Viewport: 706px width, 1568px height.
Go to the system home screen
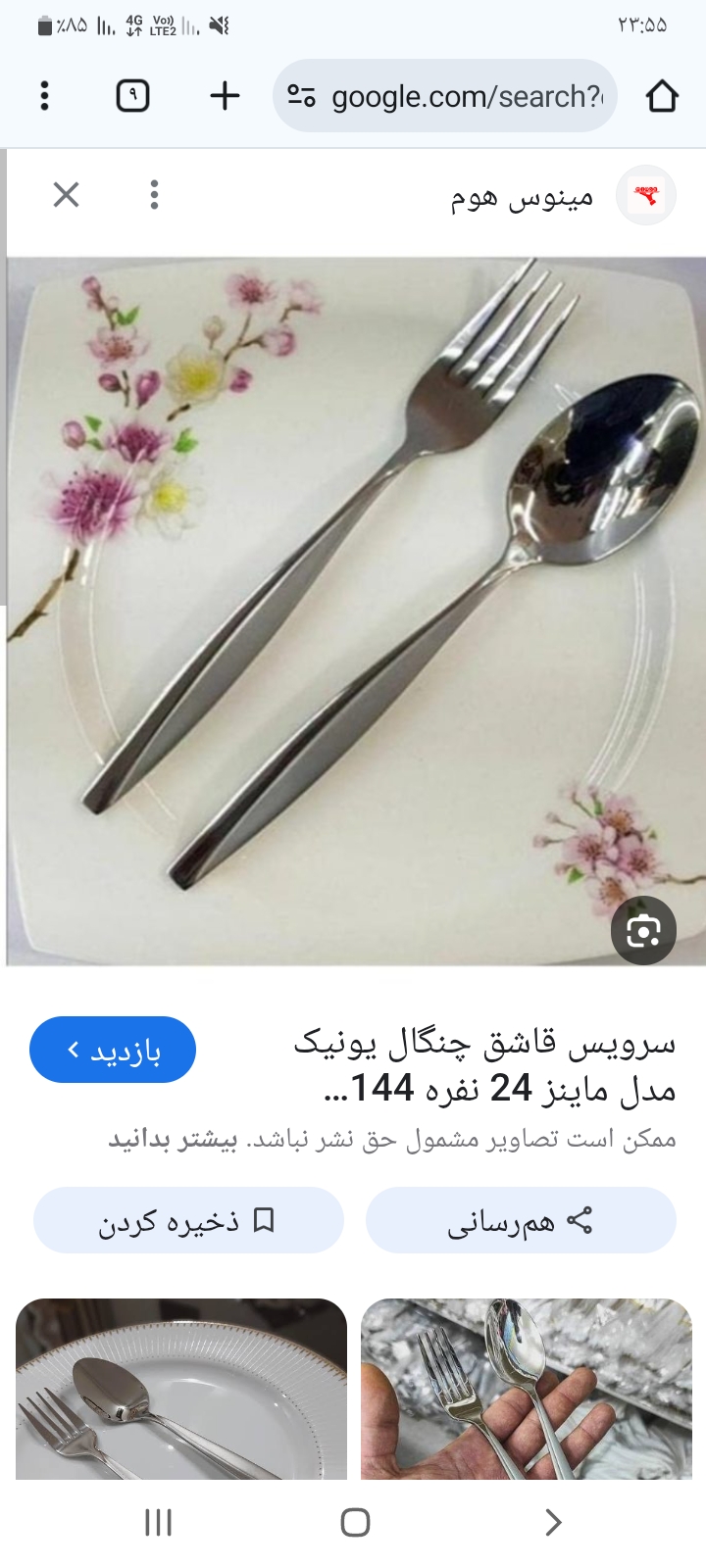point(354,1522)
